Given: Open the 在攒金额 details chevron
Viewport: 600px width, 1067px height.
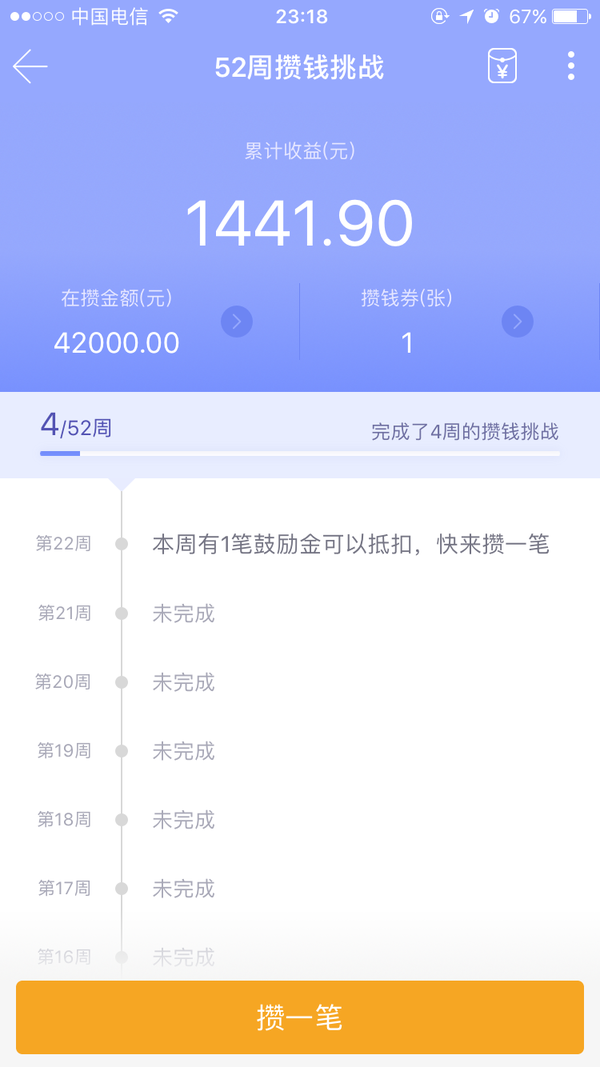Looking at the screenshot, I should 237,322.
